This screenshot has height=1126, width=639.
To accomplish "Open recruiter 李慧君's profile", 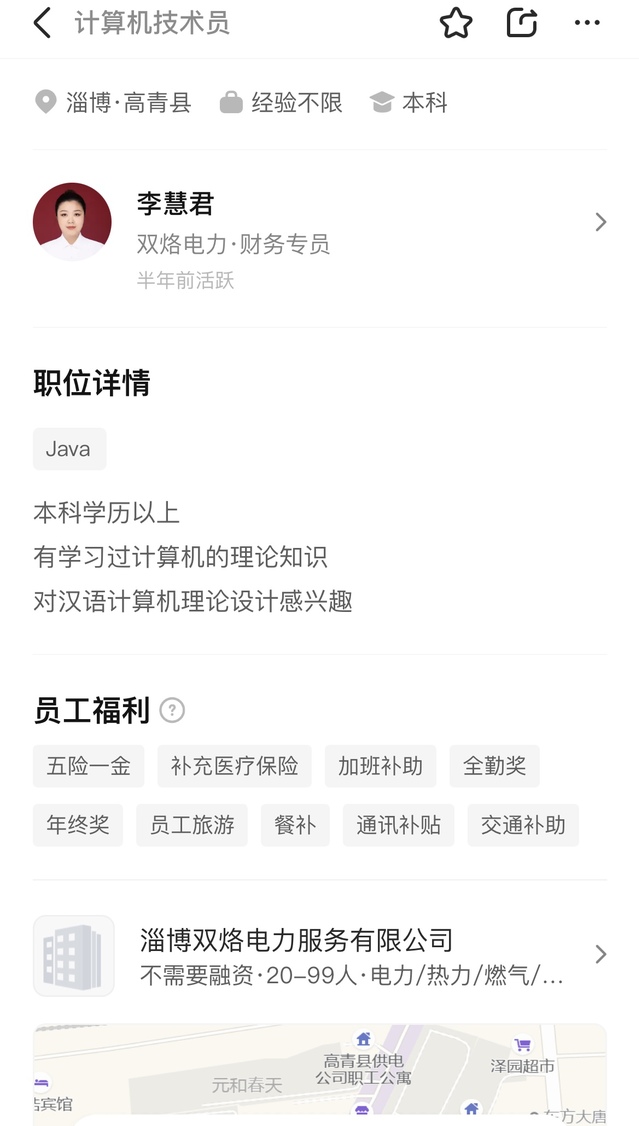I will click(x=320, y=223).
